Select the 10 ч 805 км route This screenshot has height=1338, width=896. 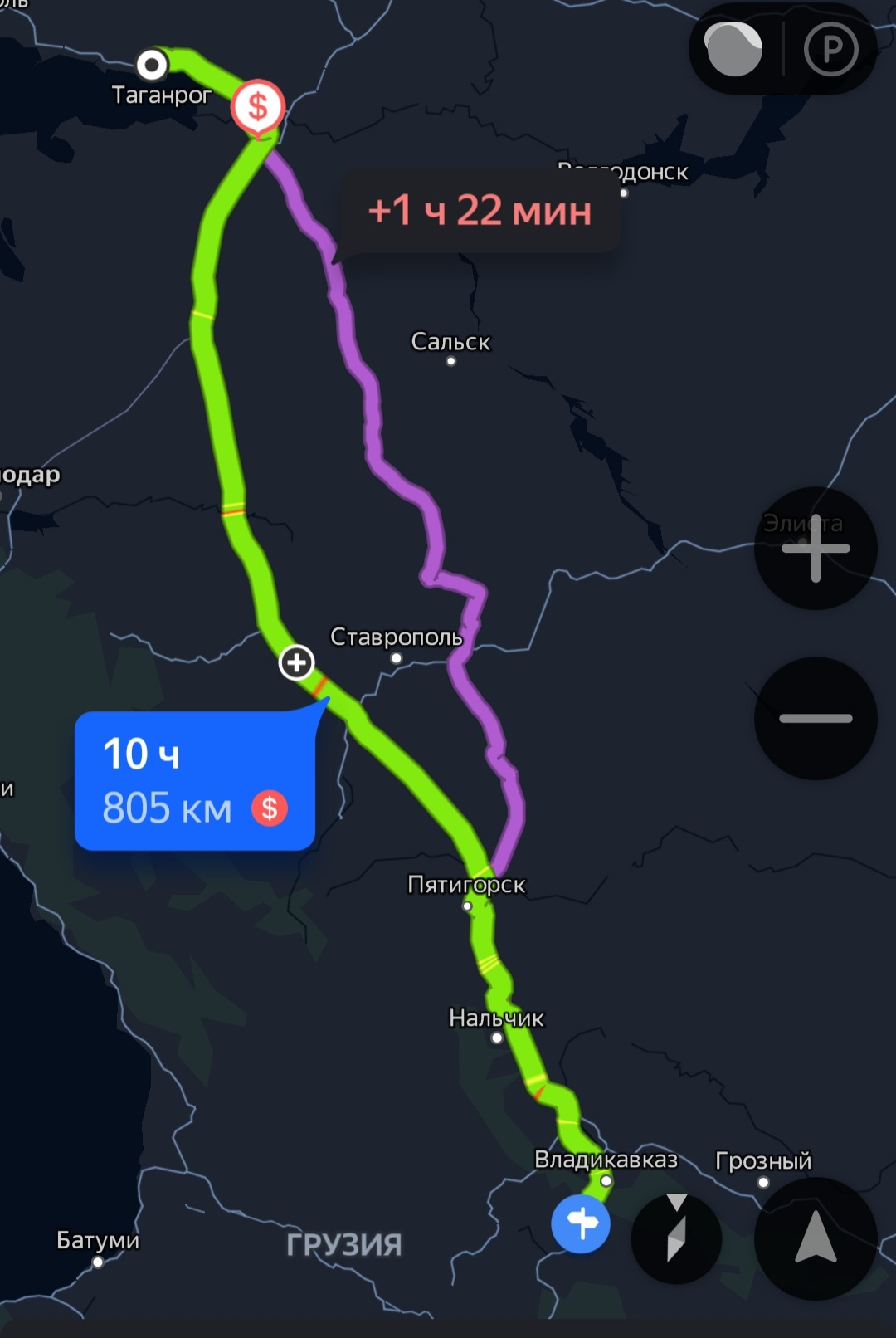coord(195,781)
